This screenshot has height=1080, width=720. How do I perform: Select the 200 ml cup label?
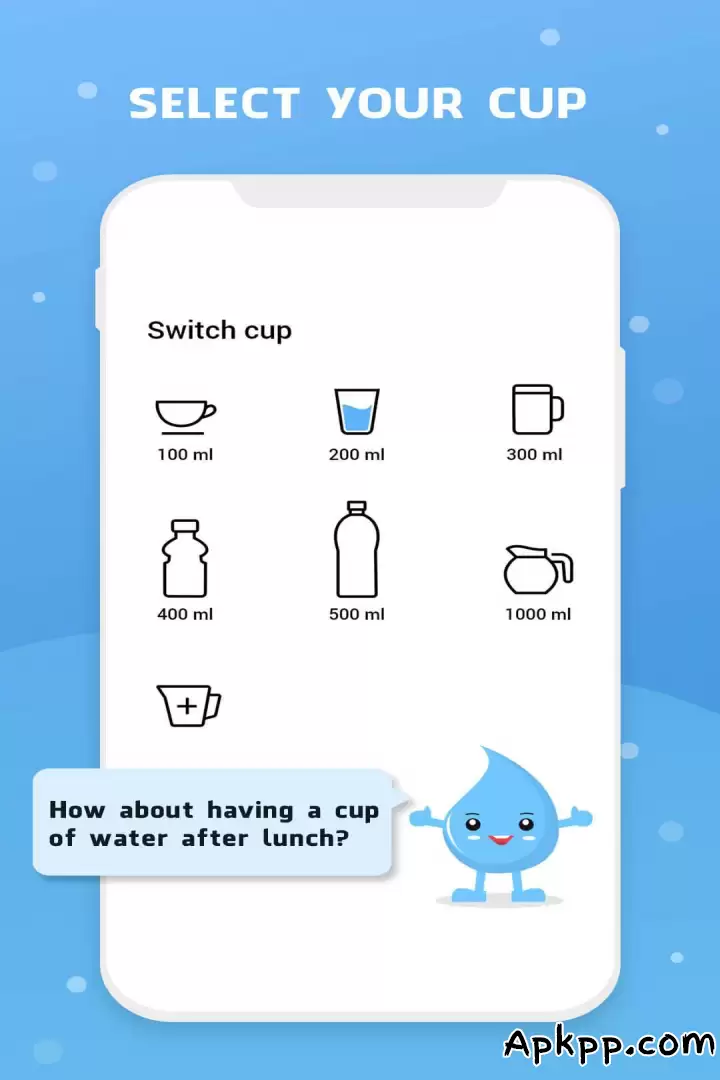tap(355, 454)
